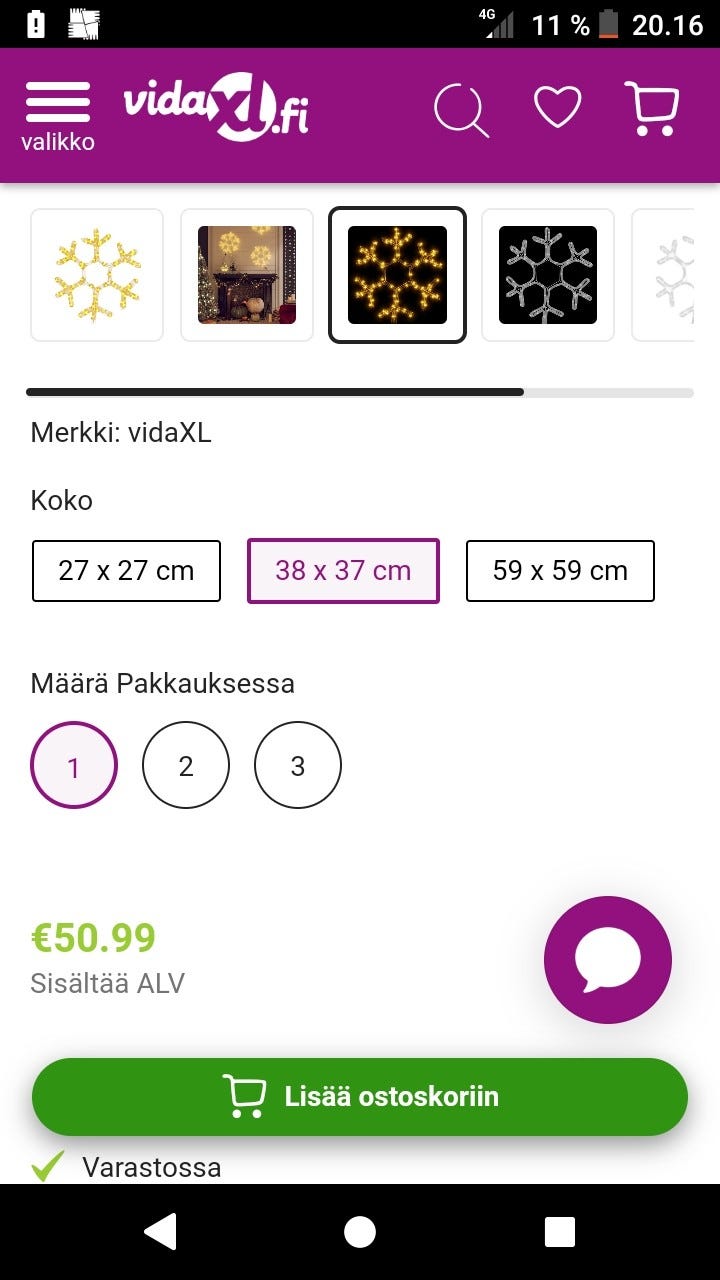The width and height of the screenshot is (720, 1280).
Task: Select the snowflake on black selected thumbnail
Action: [397, 274]
